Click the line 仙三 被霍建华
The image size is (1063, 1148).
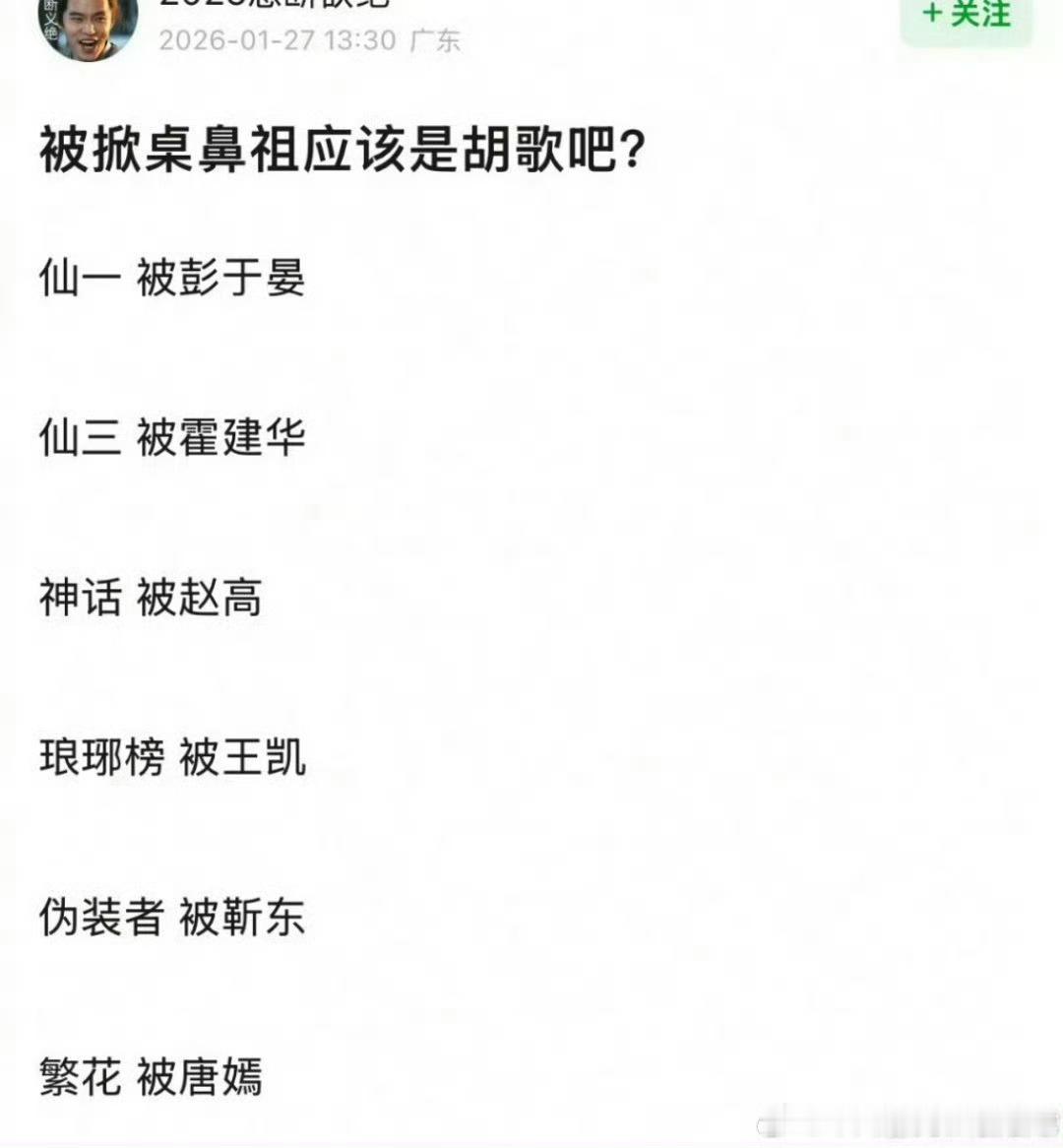[172, 438]
